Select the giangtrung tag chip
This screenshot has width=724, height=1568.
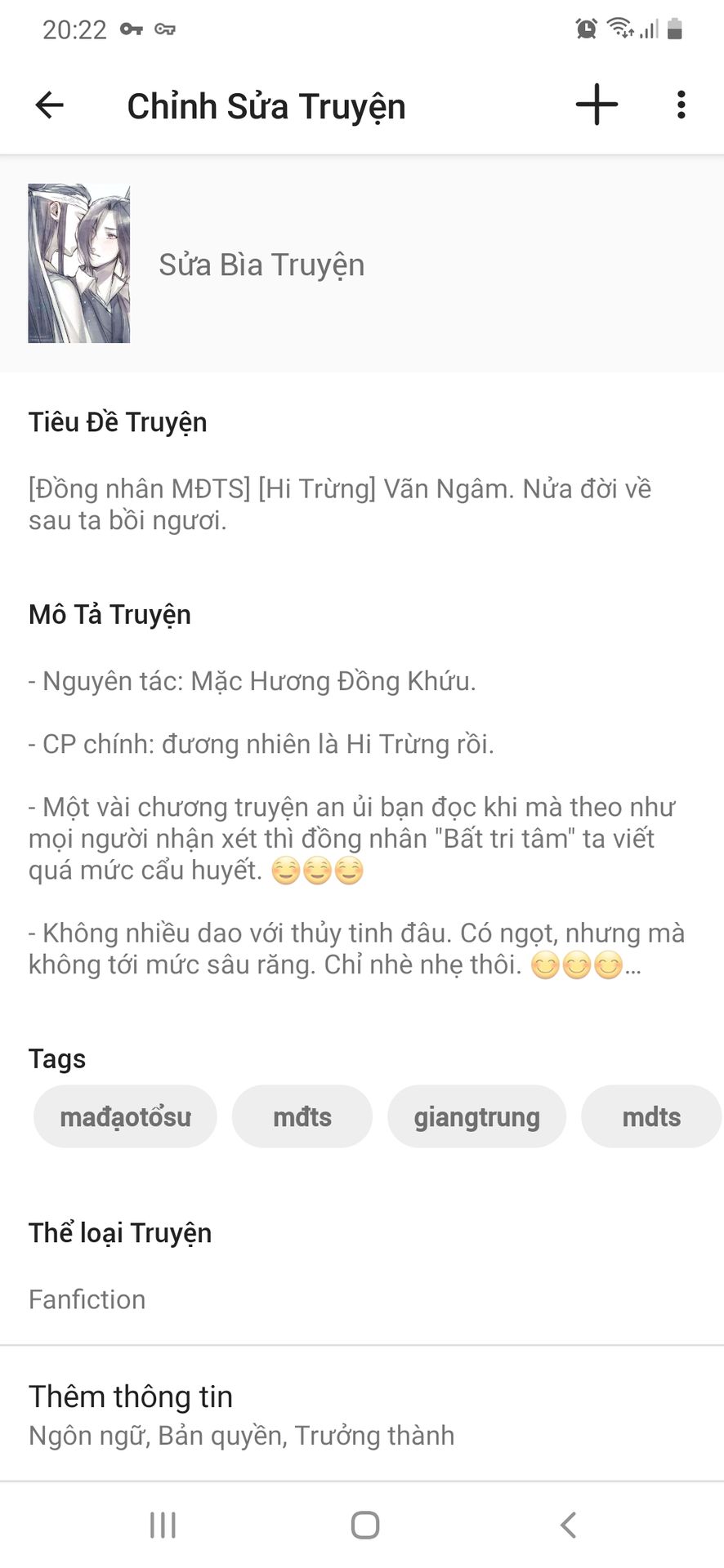(476, 1116)
